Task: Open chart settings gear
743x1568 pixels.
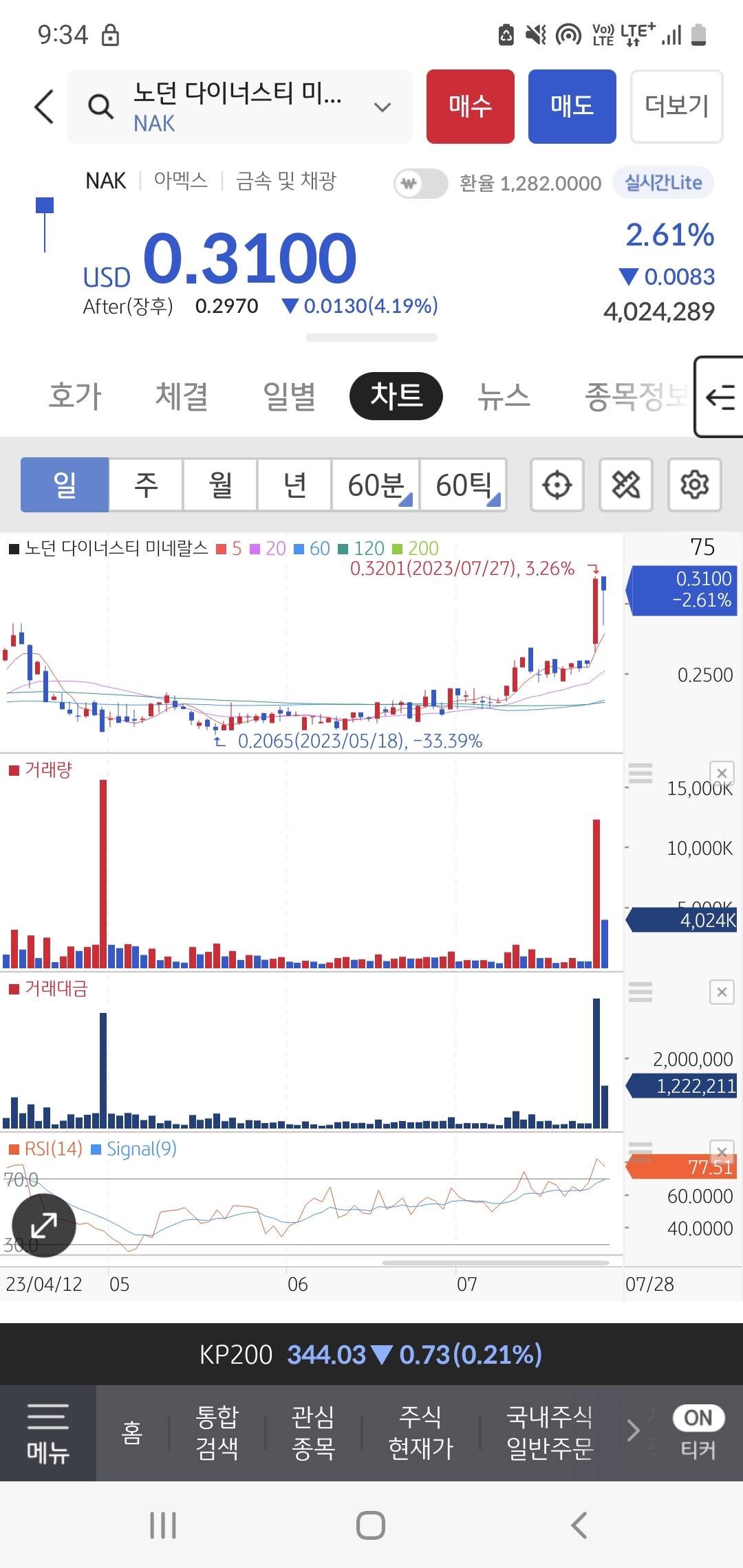Action: pos(694,485)
